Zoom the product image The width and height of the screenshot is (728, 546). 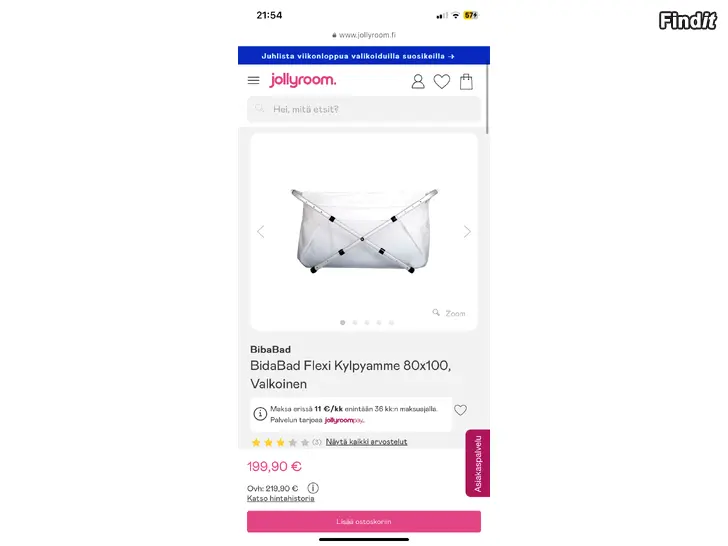click(x=449, y=313)
